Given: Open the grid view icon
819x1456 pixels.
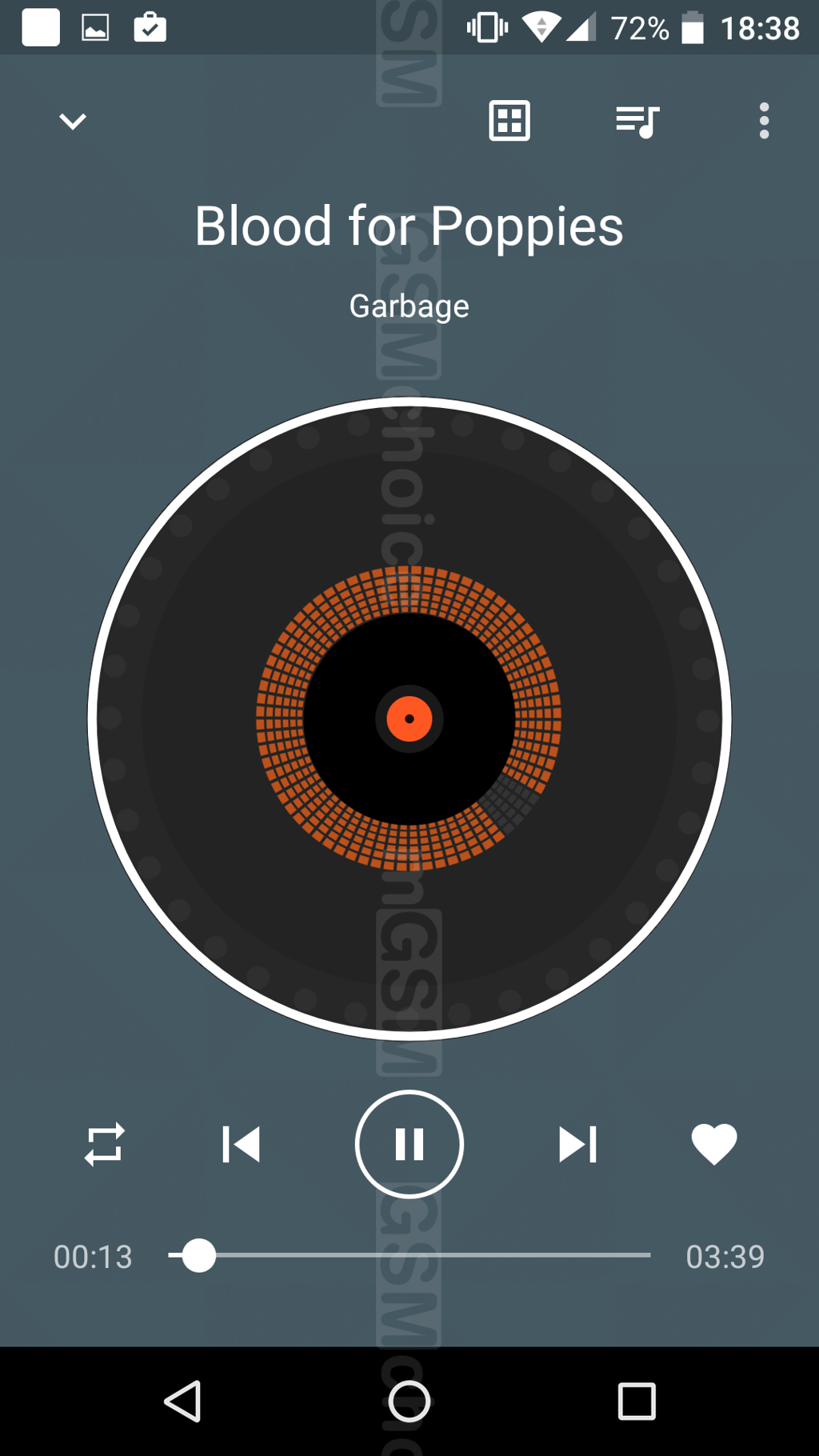Looking at the screenshot, I should (x=509, y=122).
